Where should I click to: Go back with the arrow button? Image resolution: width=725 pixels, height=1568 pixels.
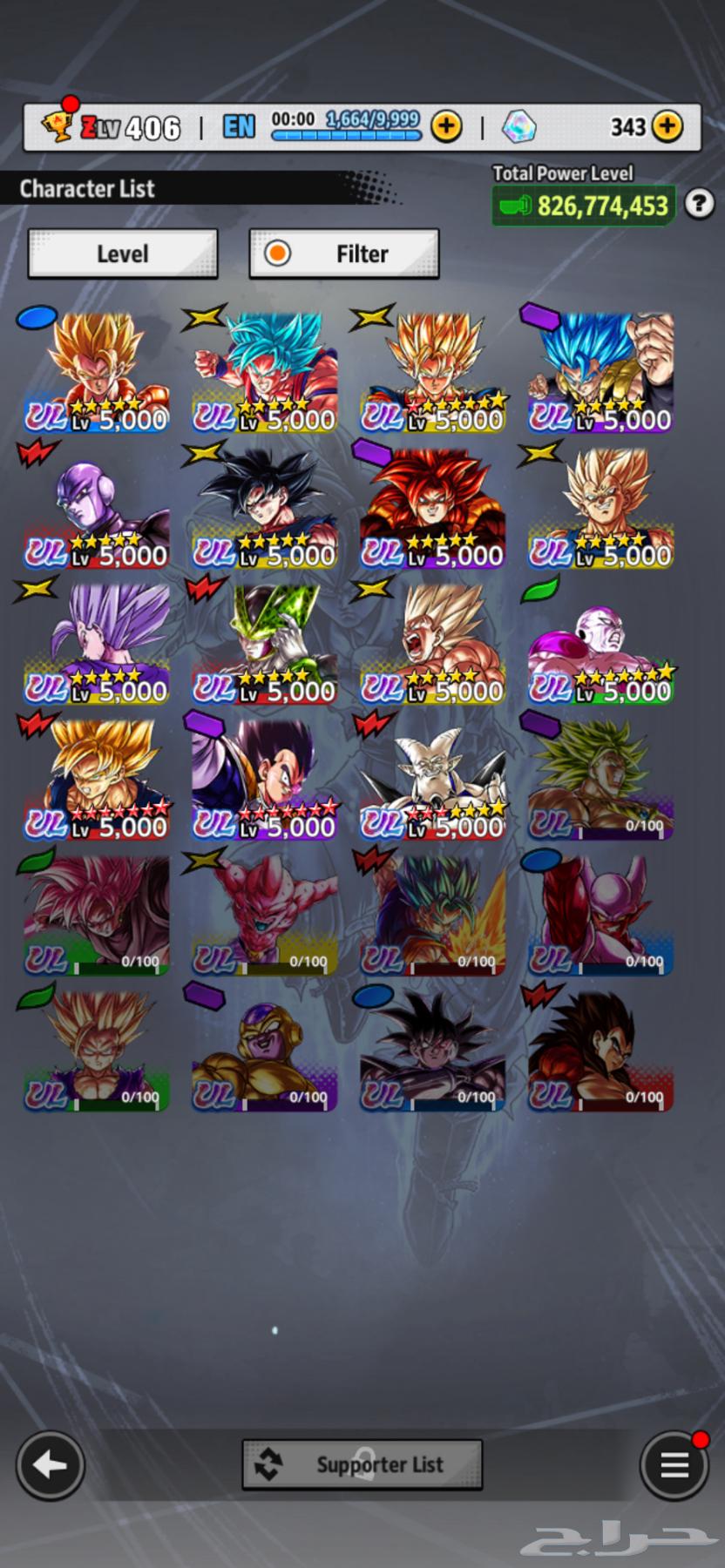pyautogui.click(x=50, y=1465)
